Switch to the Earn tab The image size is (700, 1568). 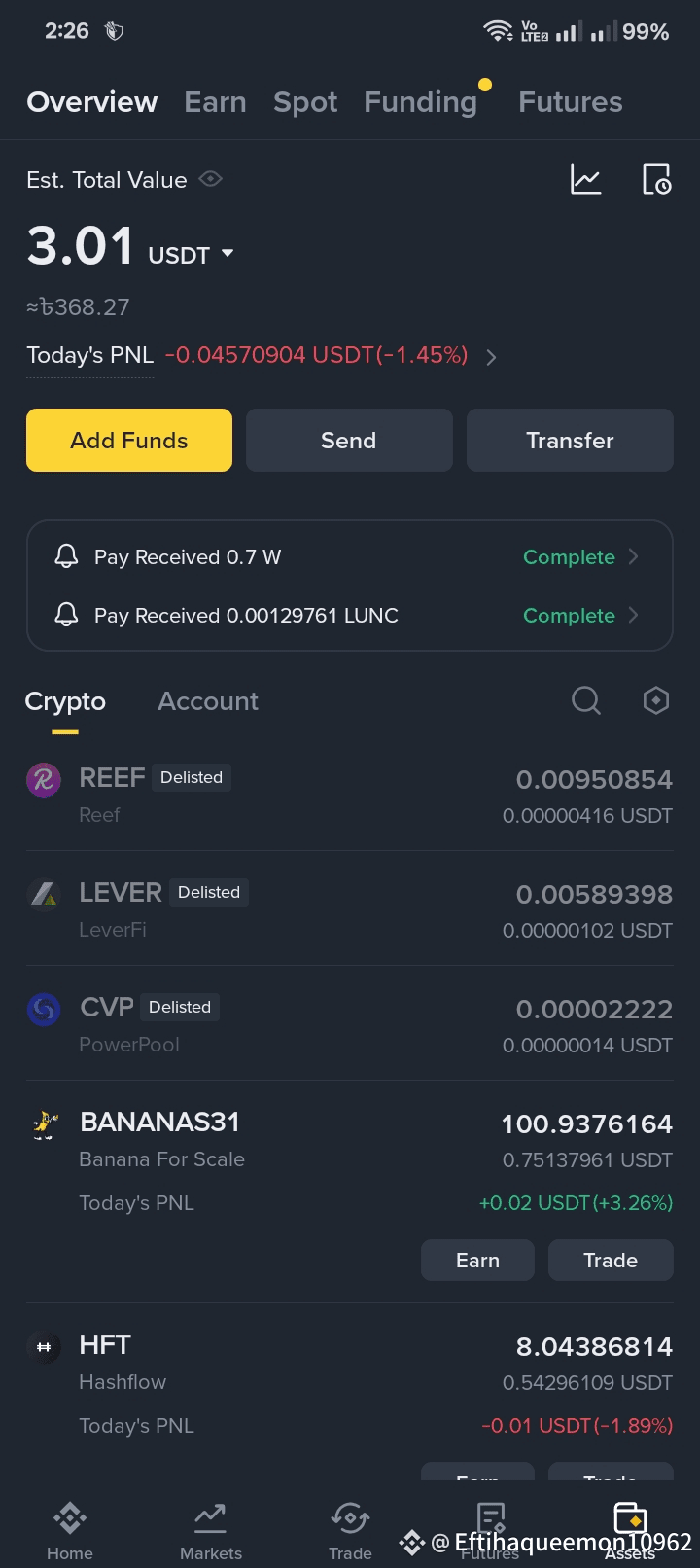pyautogui.click(x=215, y=102)
